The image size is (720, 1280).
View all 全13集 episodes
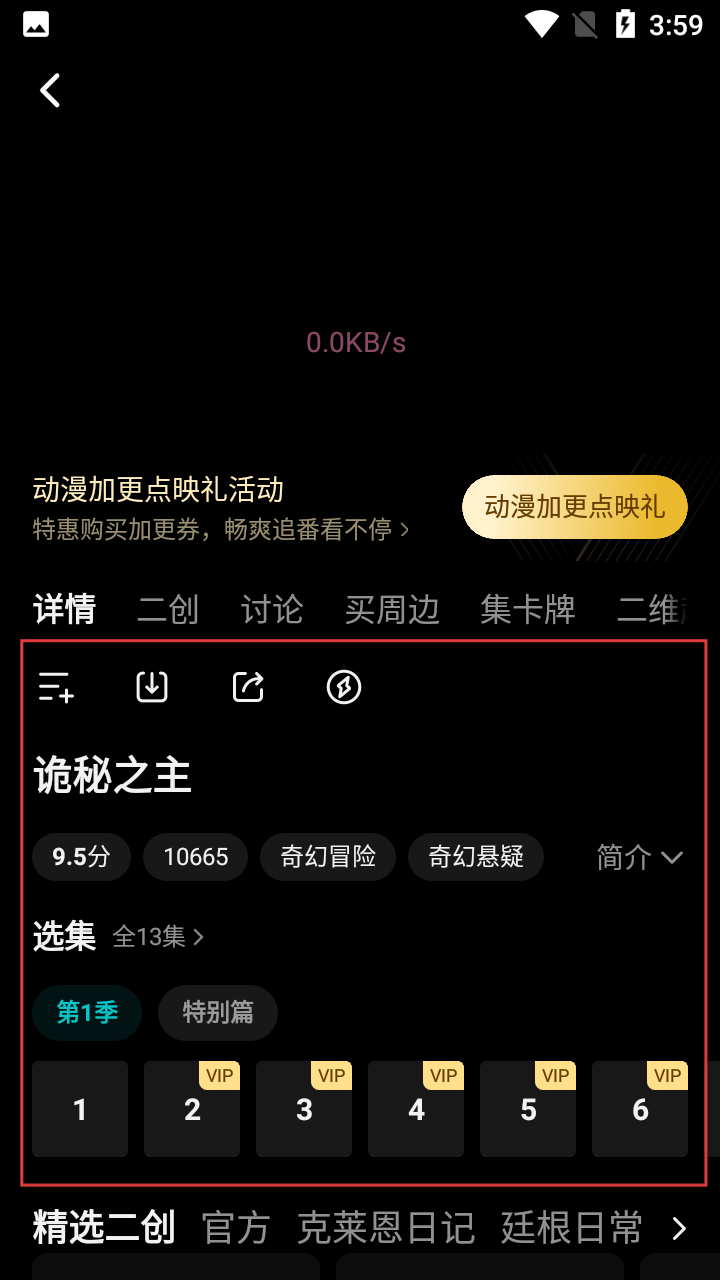point(158,937)
